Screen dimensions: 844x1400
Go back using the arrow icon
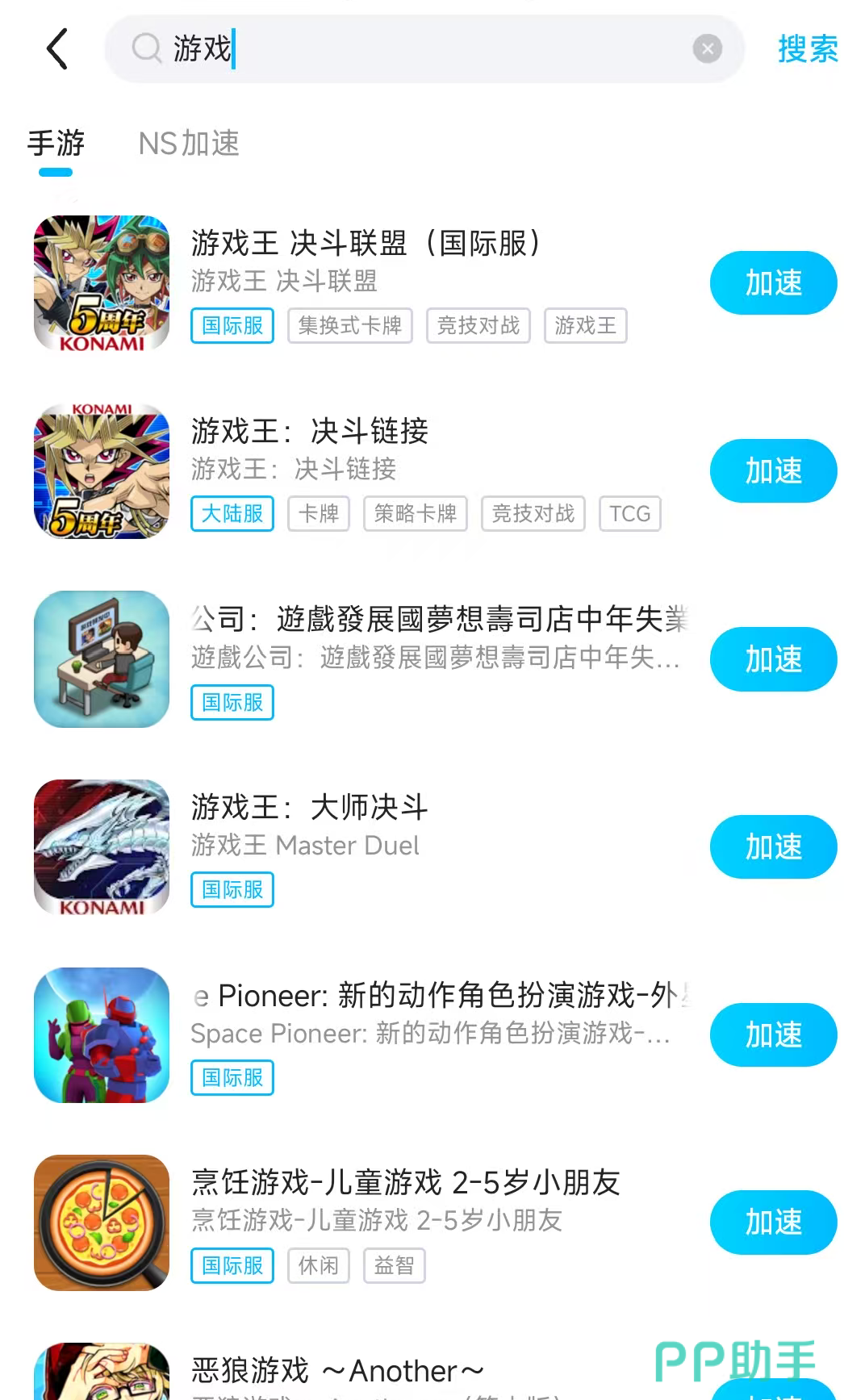point(56,49)
